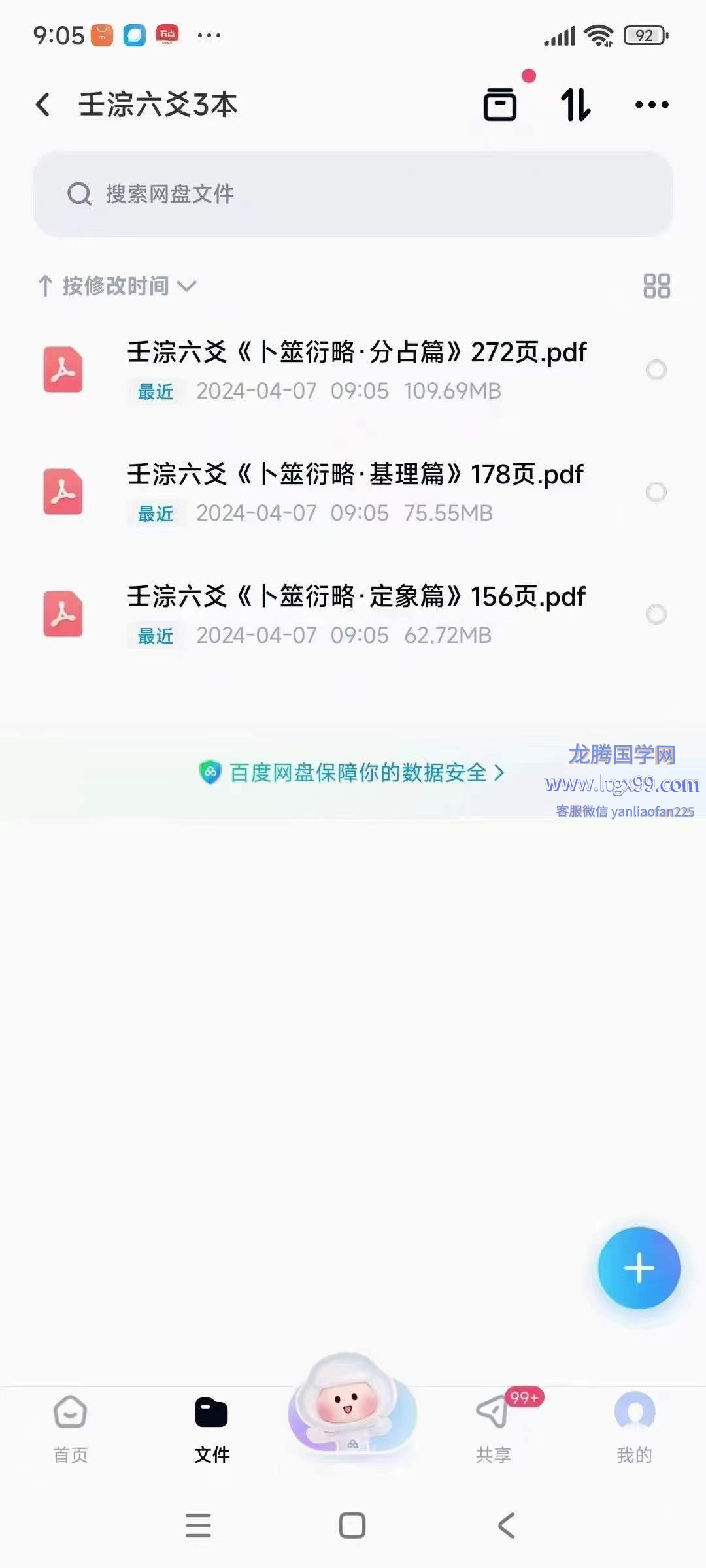This screenshot has width=706, height=1568.
Task: Open the transfer list icon
Action: pyautogui.click(x=500, y=105)
